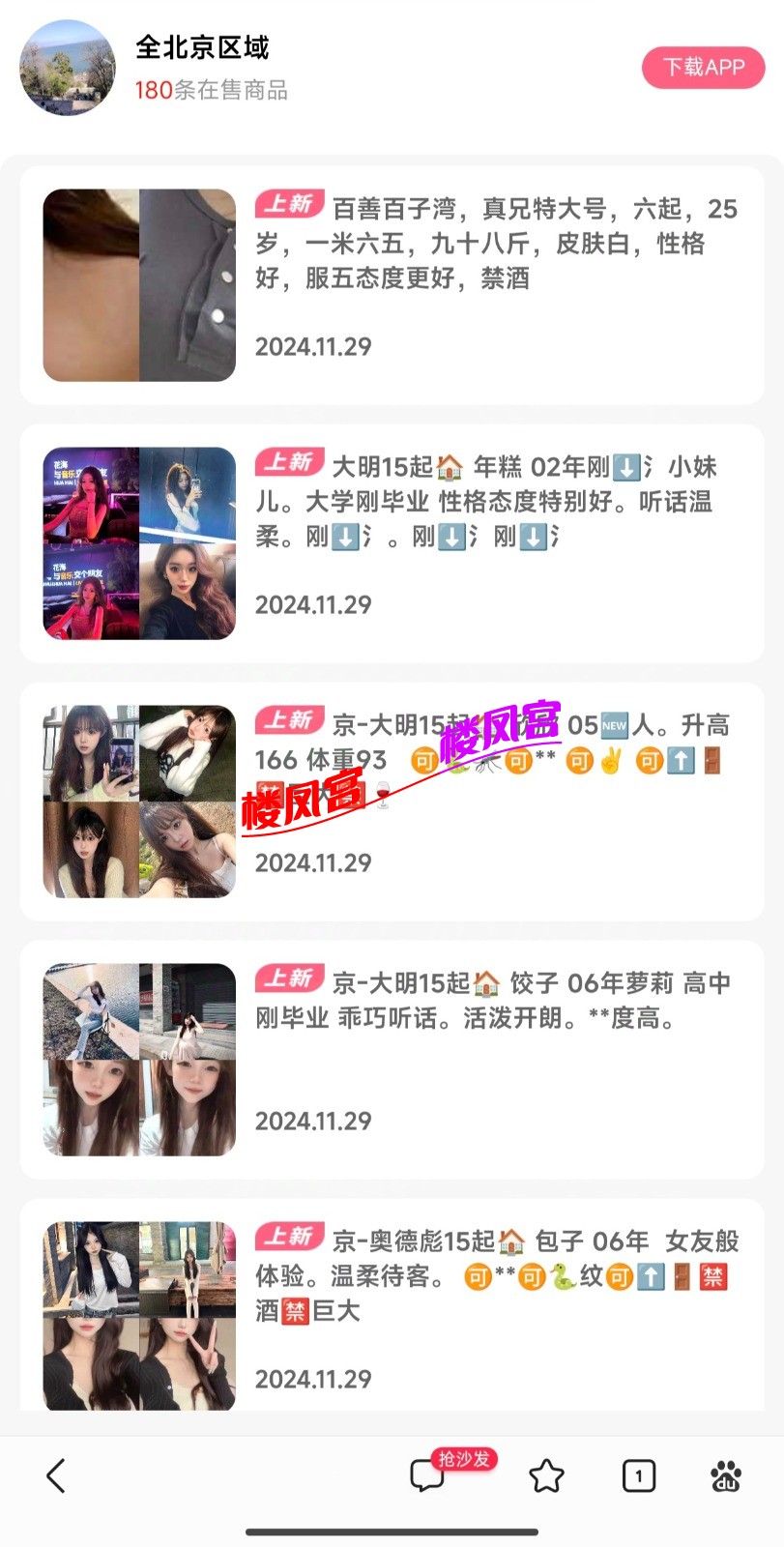Tap the 下载APP button

(703, 68)
